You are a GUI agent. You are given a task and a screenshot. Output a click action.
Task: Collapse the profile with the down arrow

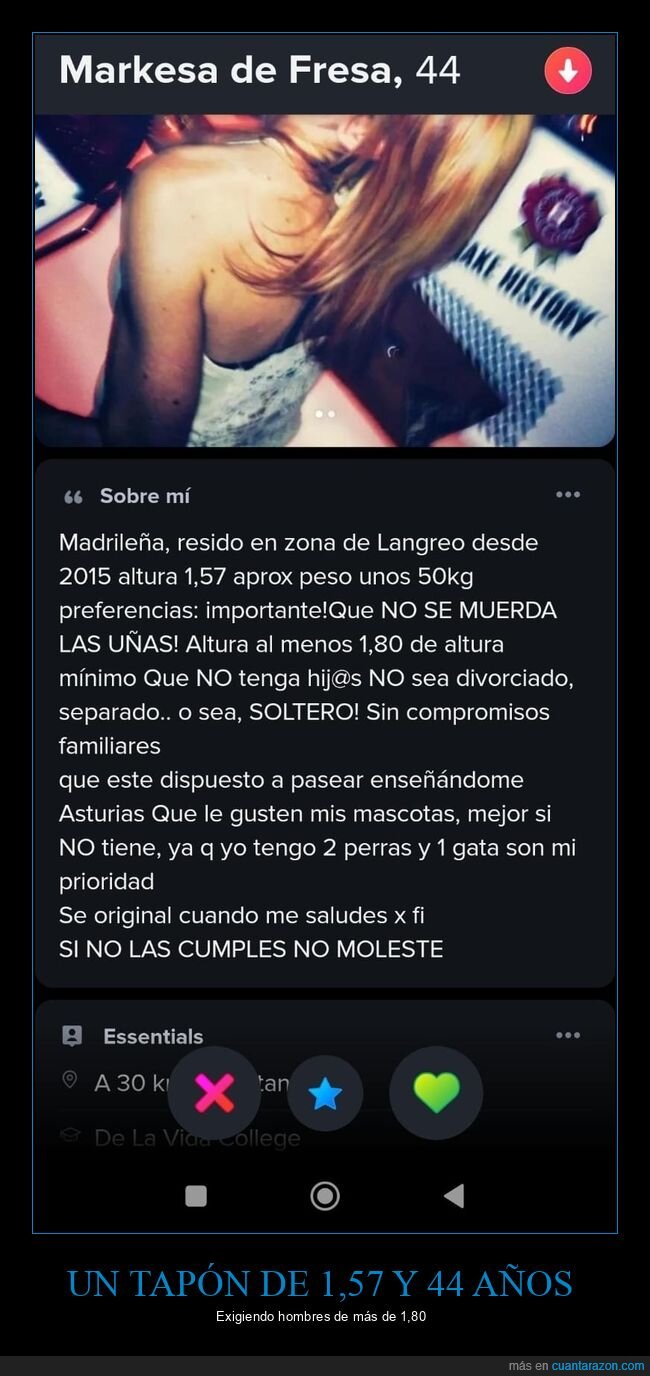568,71
